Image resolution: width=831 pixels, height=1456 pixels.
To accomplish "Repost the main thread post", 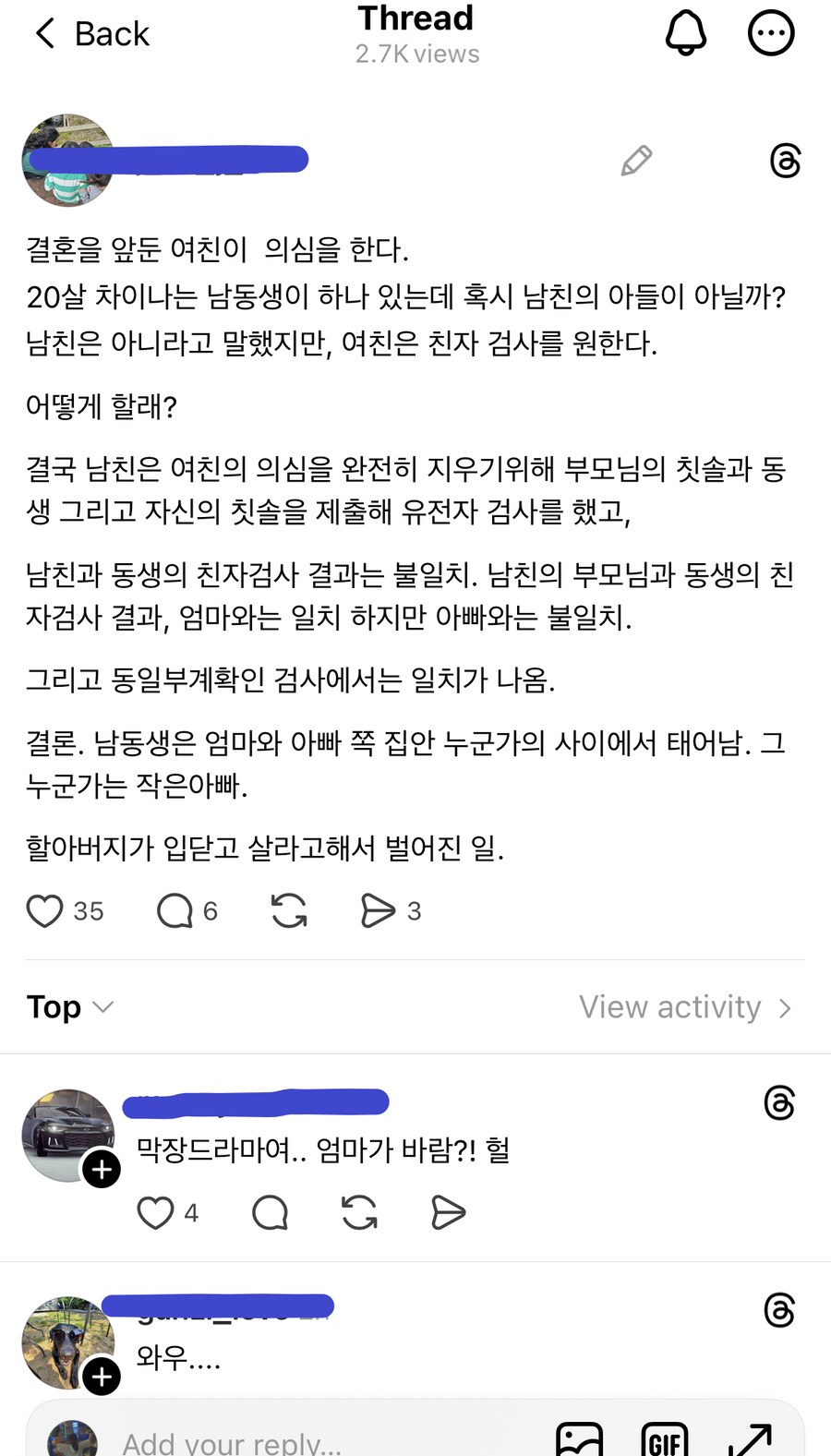I will [x=287, y=910].
